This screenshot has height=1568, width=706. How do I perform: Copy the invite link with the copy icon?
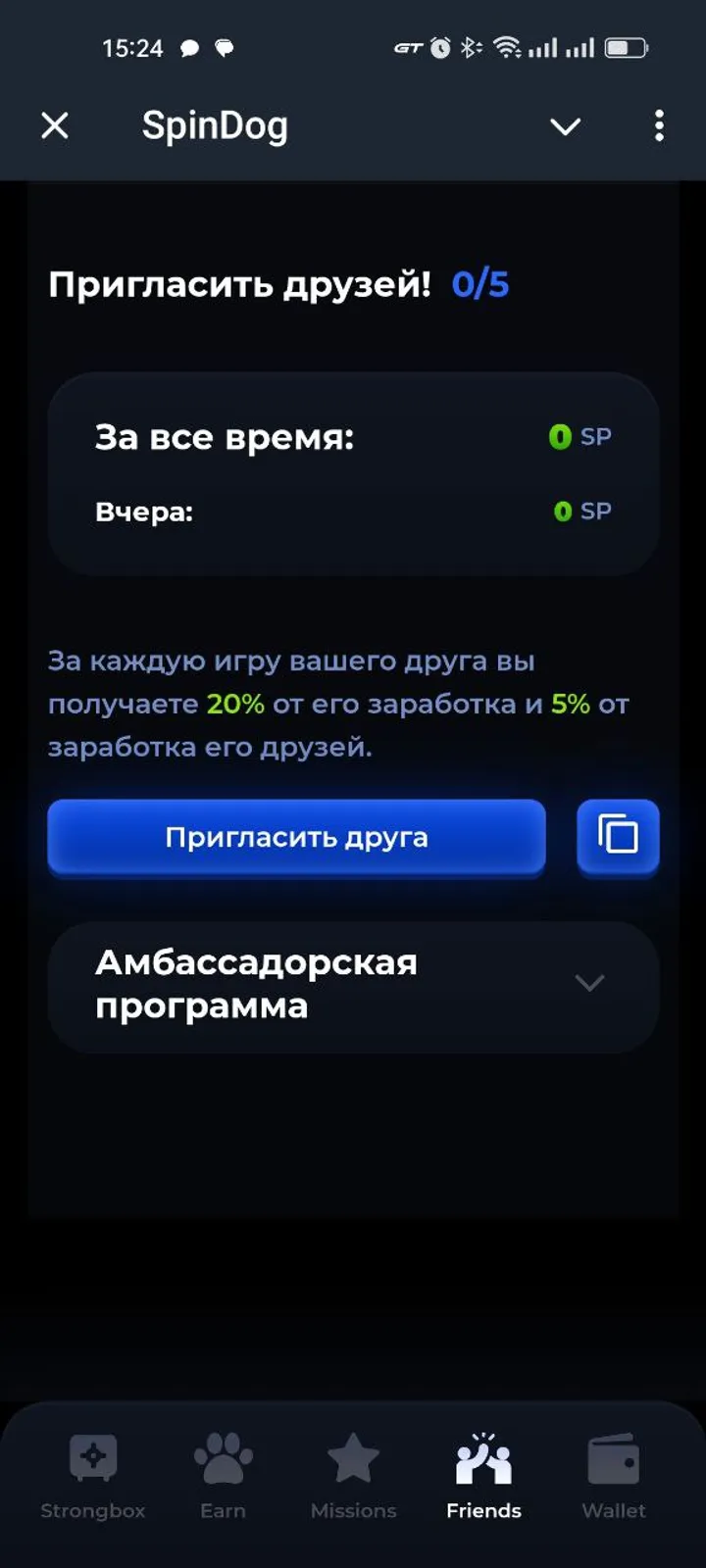[617, 837]
